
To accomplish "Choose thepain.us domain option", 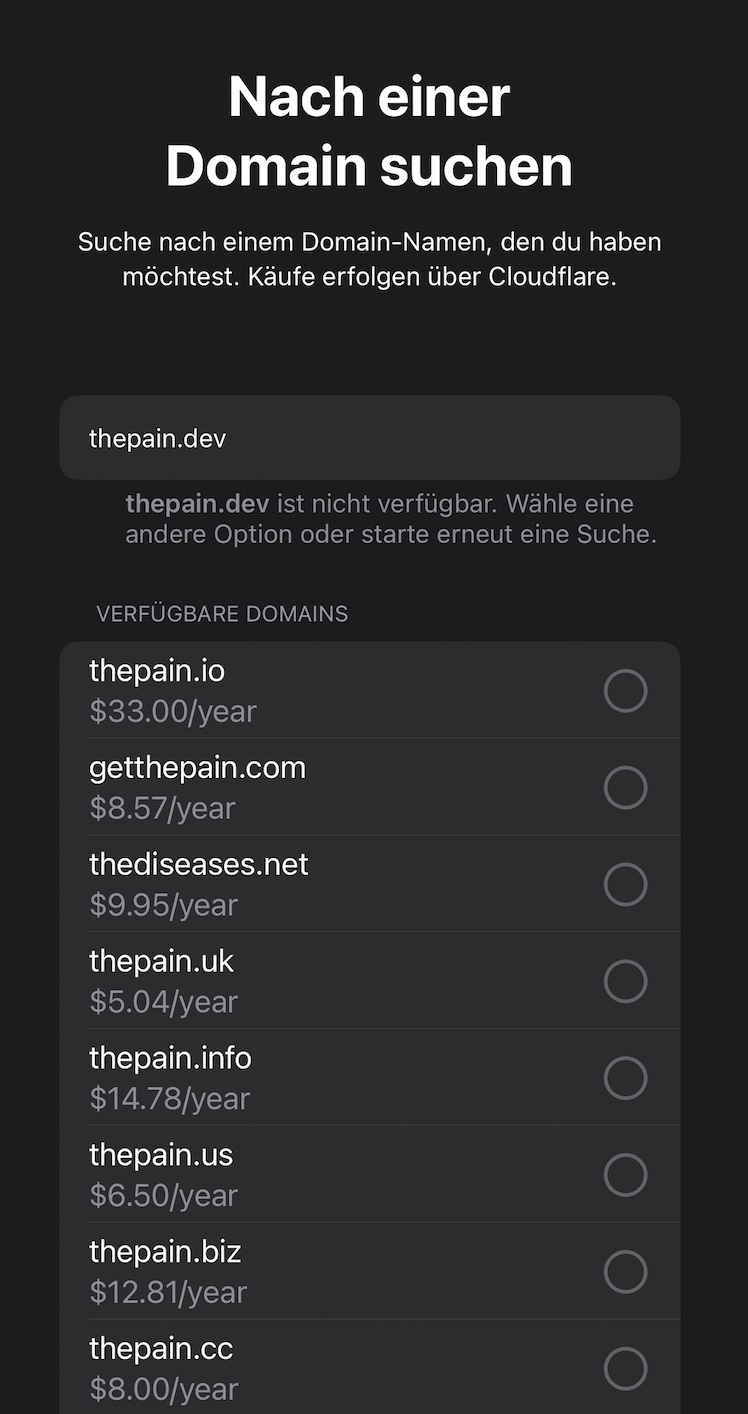I will tap(625, 1175).
